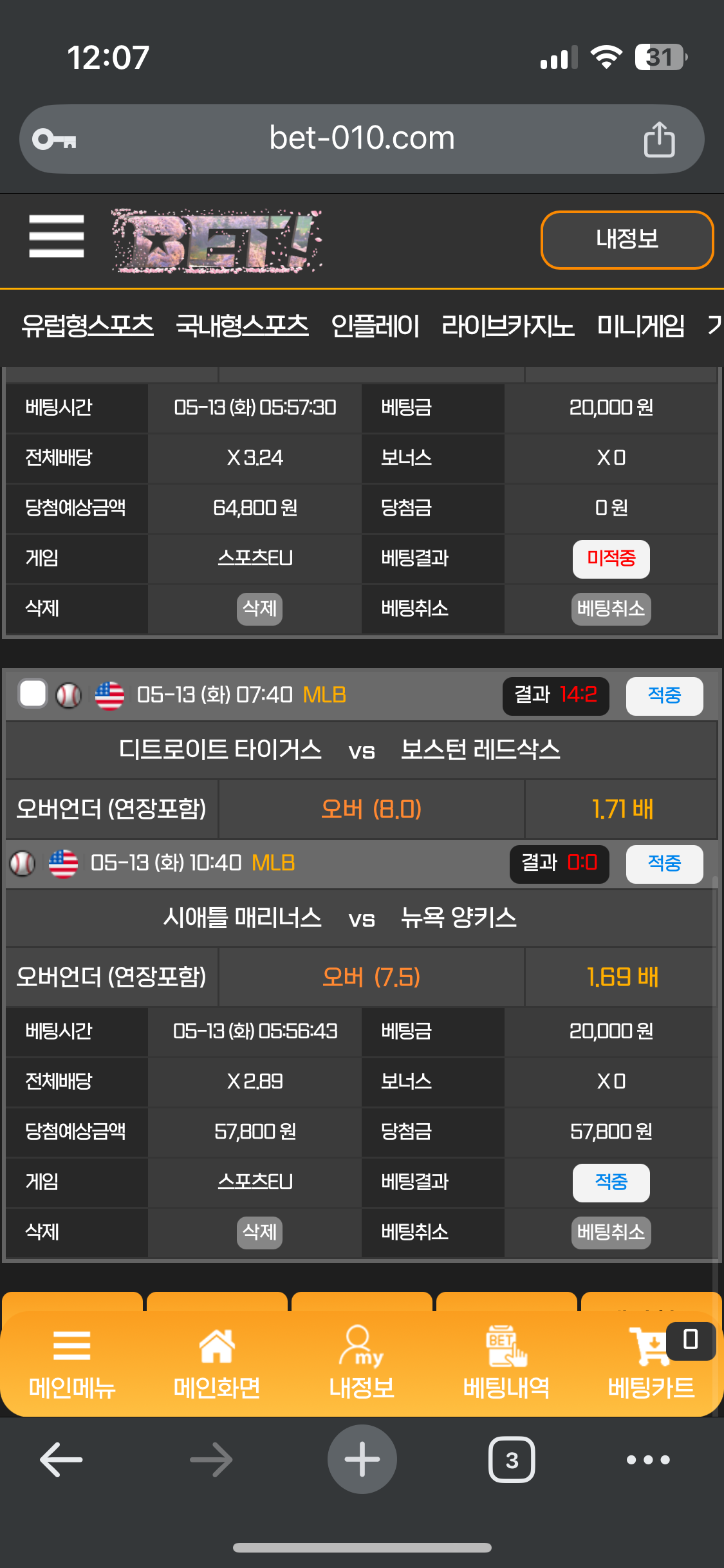
Task: Switch to 유럽형스포츠 tab
Action: click(88, 326)
